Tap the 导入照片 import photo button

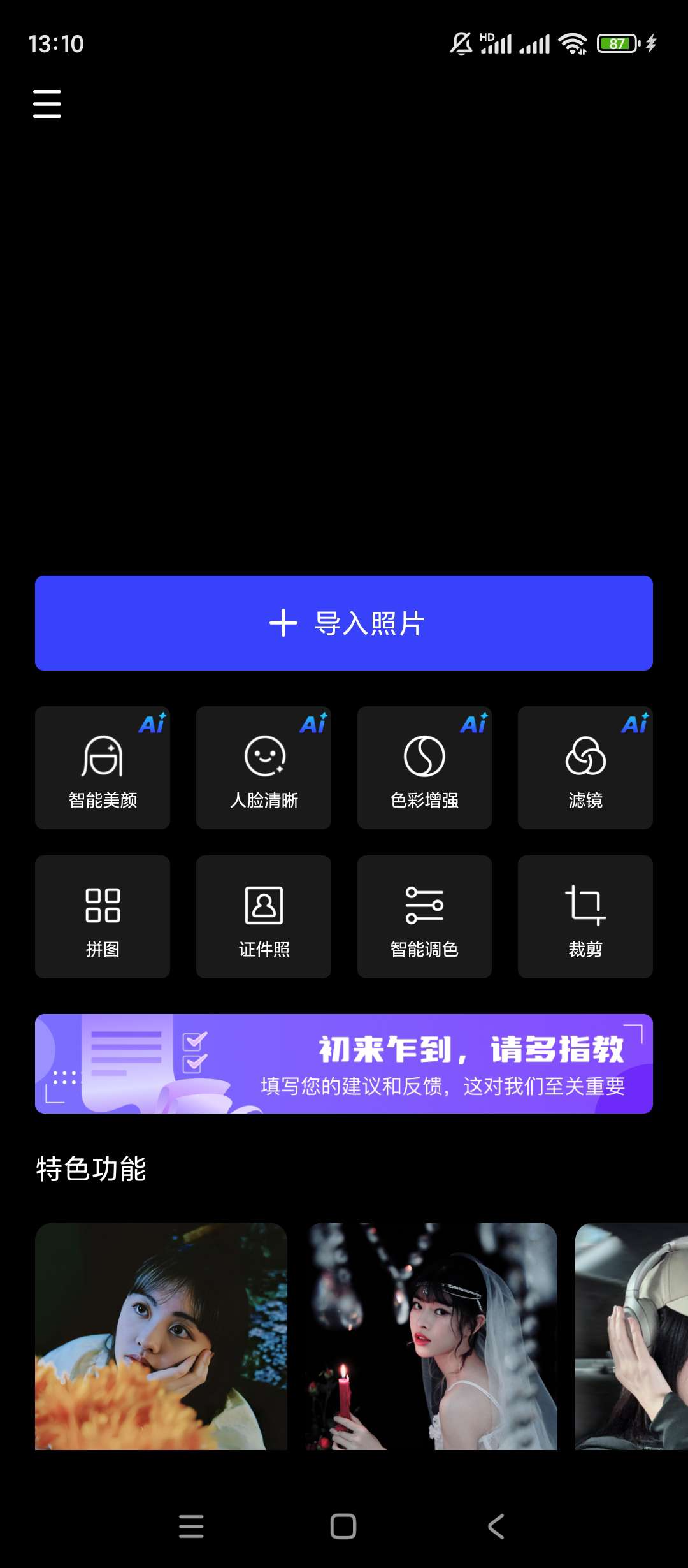tap(344, 623)
